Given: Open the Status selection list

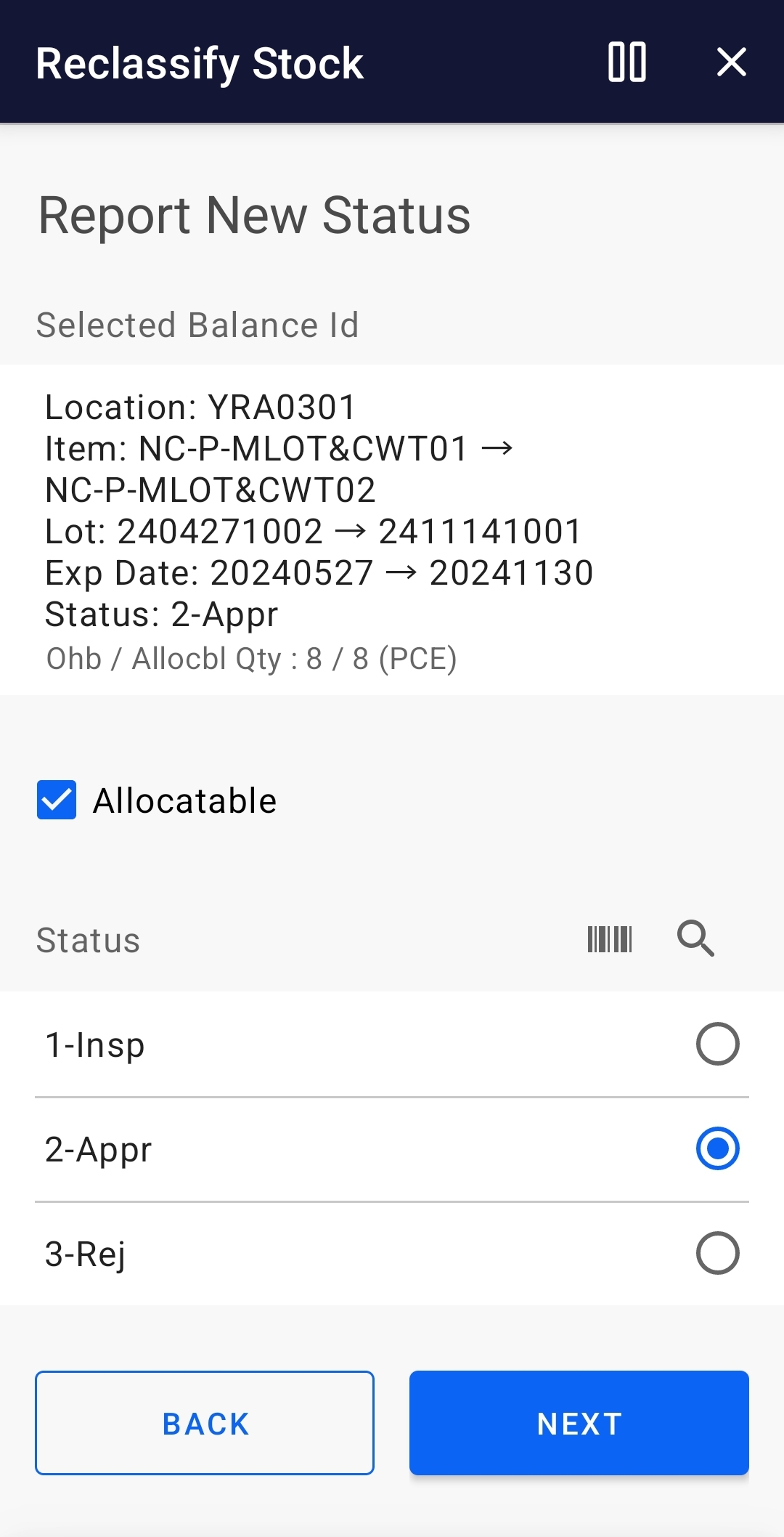Looking at the screenshot, I should pyautogui.click(x=88, y=939).
